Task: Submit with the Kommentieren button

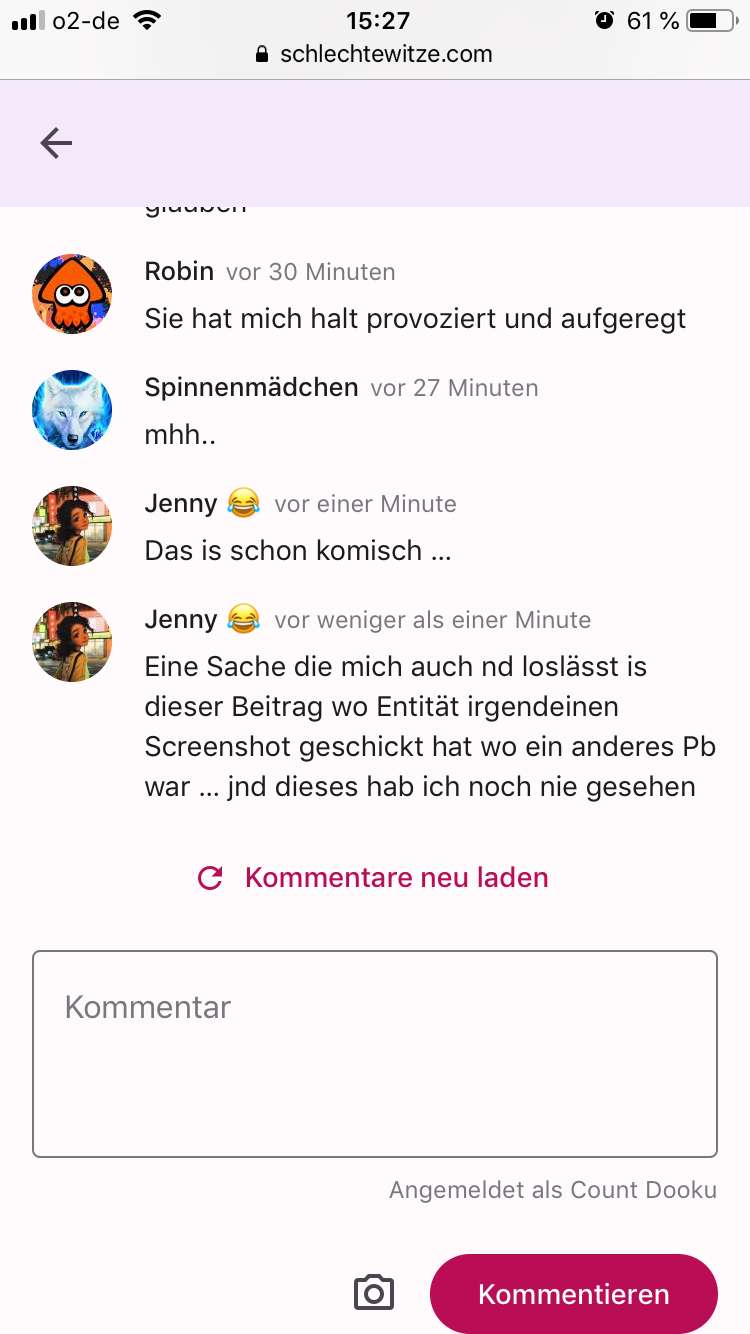Action: tap(573, 1293)
